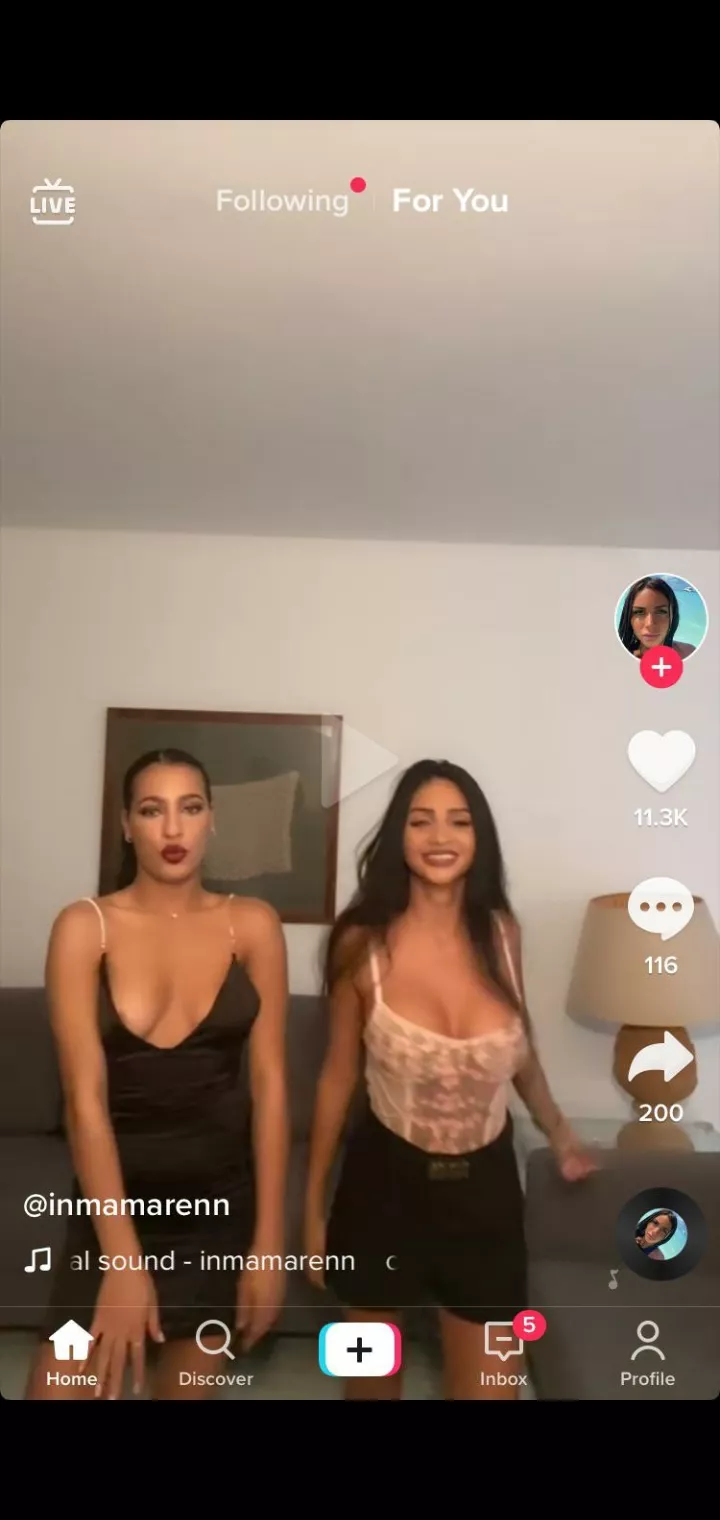Open the spinning sound disc
720x1520 pixels.
coord(661,1234)
